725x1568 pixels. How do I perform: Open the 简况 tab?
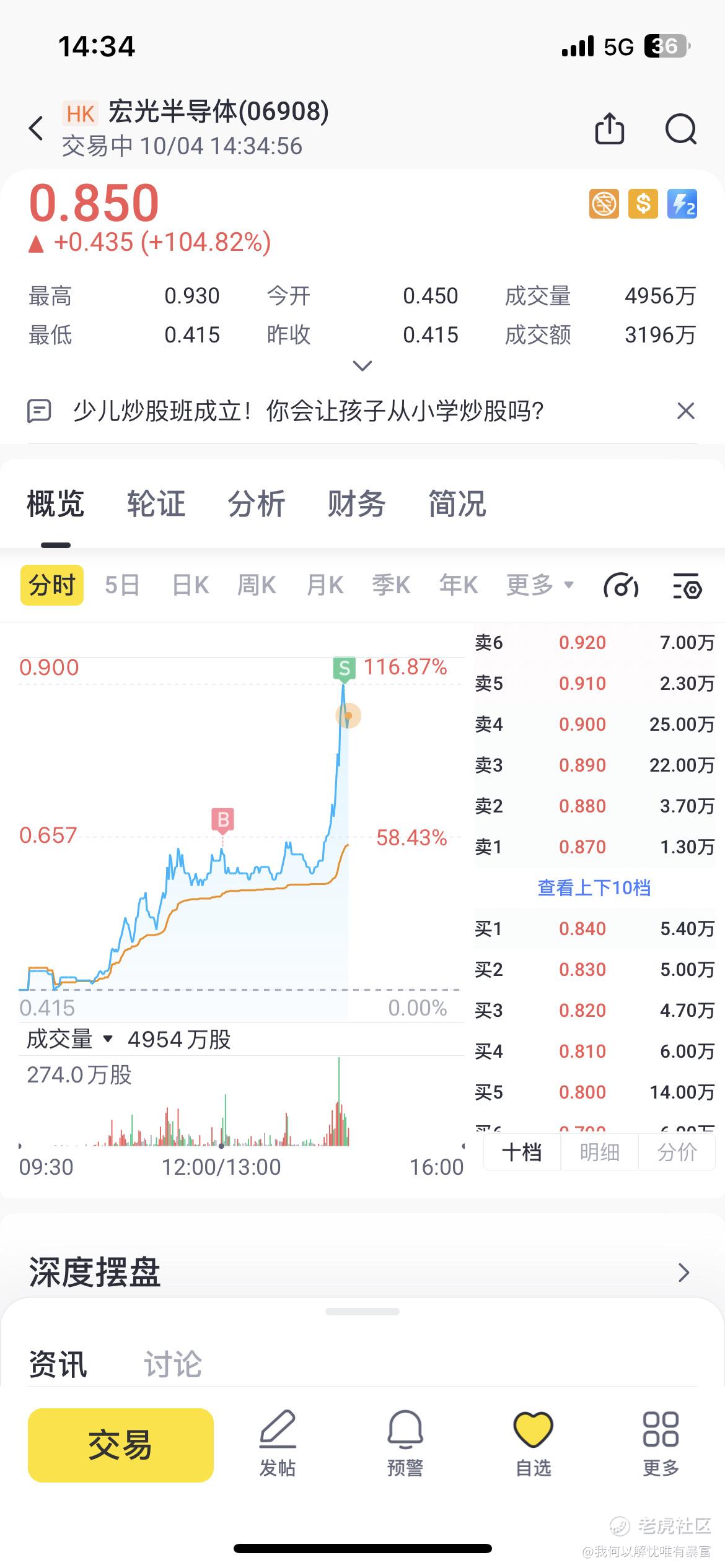click(x=457, y=503)
